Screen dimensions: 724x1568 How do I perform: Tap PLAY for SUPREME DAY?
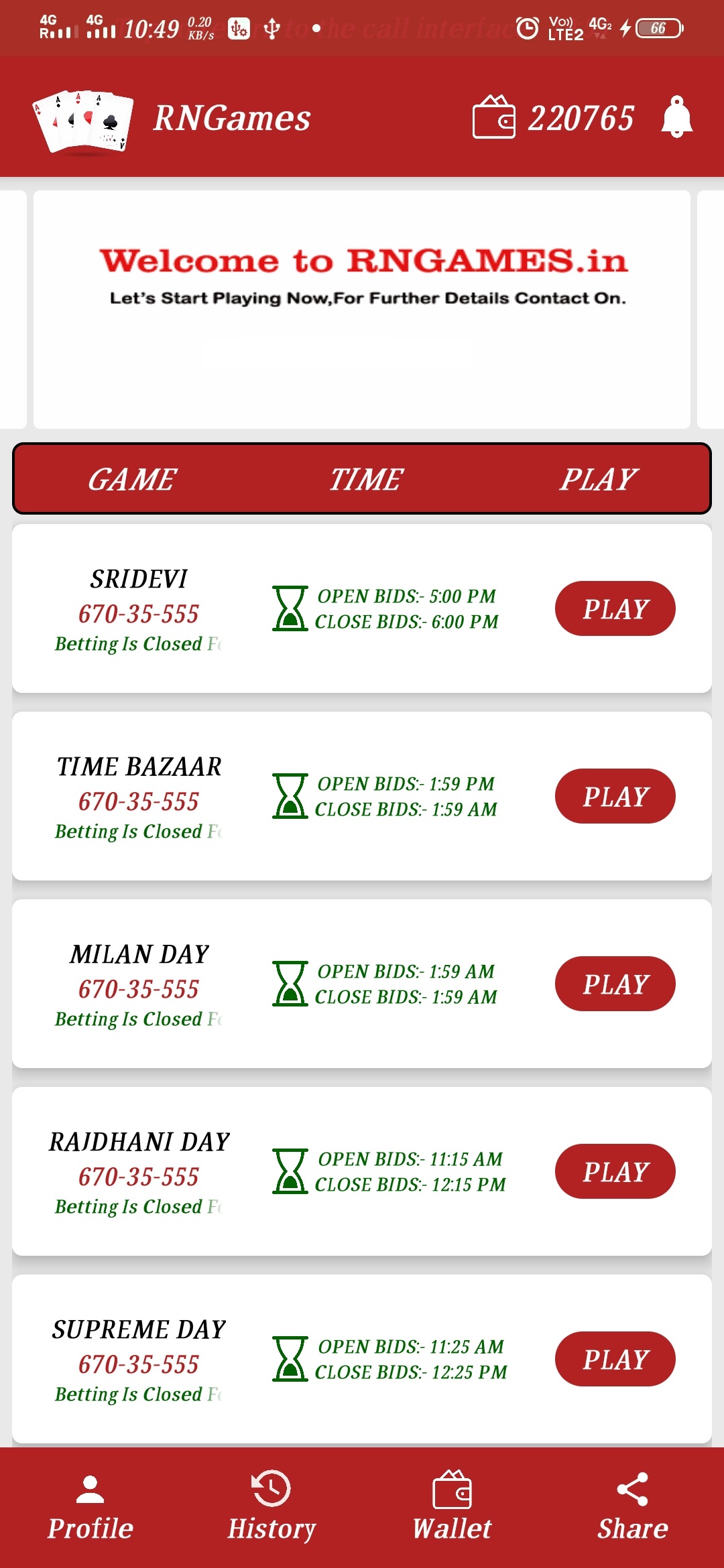[x=615, y=1359]
